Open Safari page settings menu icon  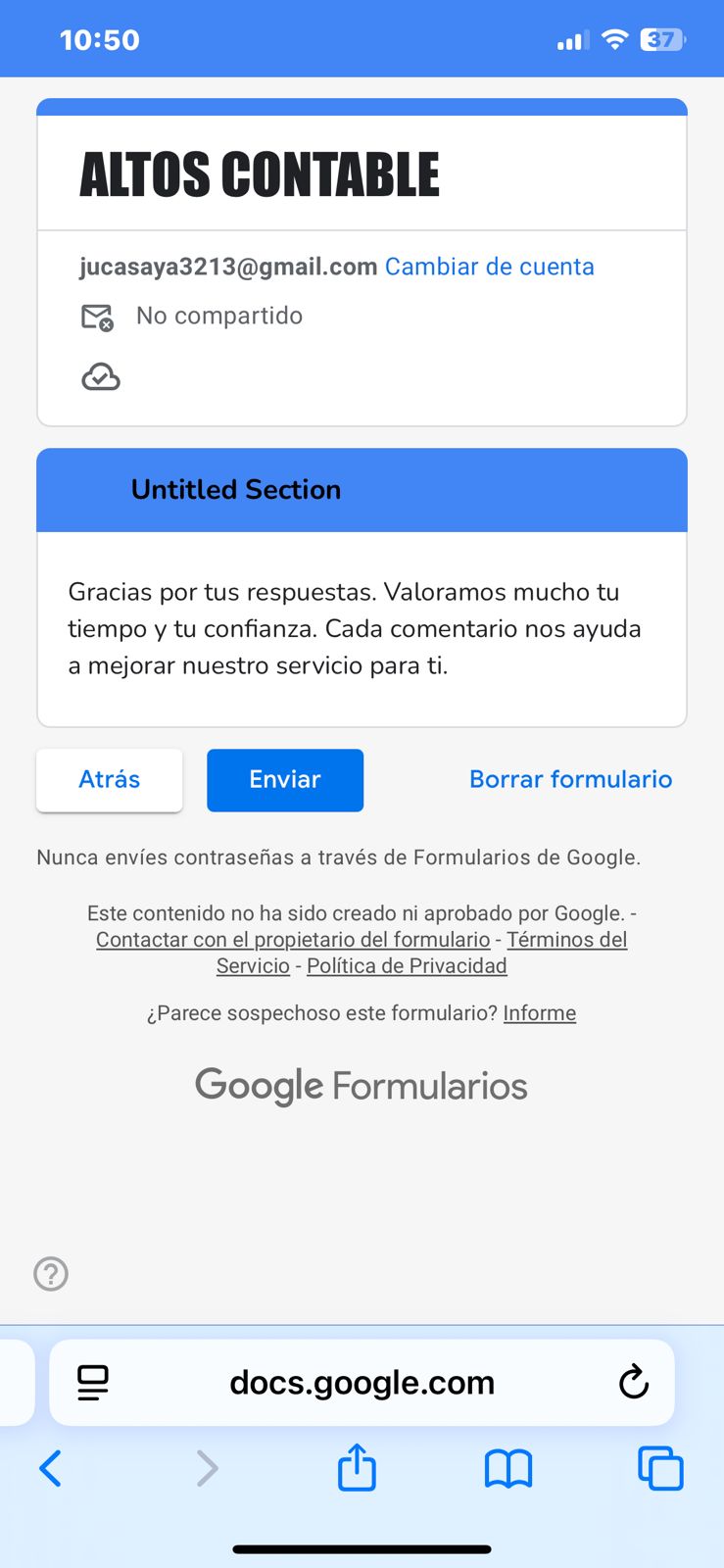coord(93,1383)
